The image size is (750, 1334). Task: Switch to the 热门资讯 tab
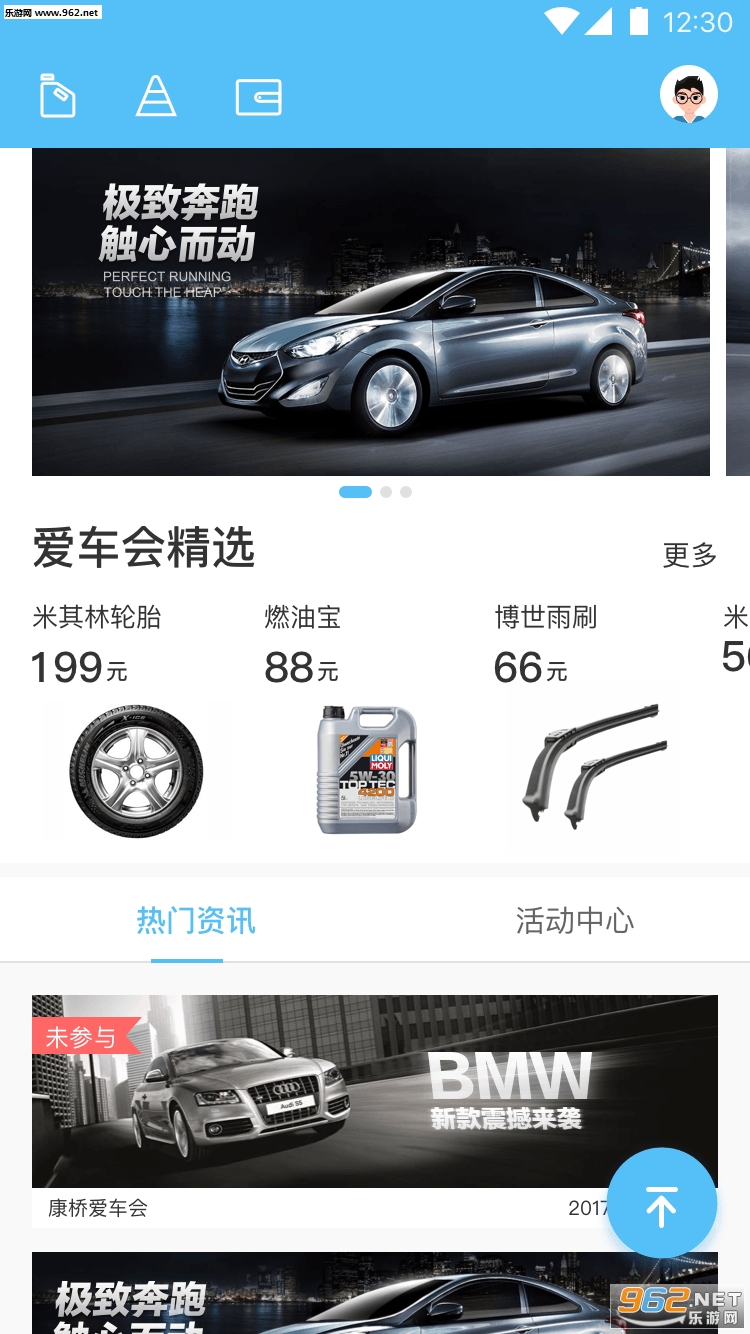click(196, 921)
